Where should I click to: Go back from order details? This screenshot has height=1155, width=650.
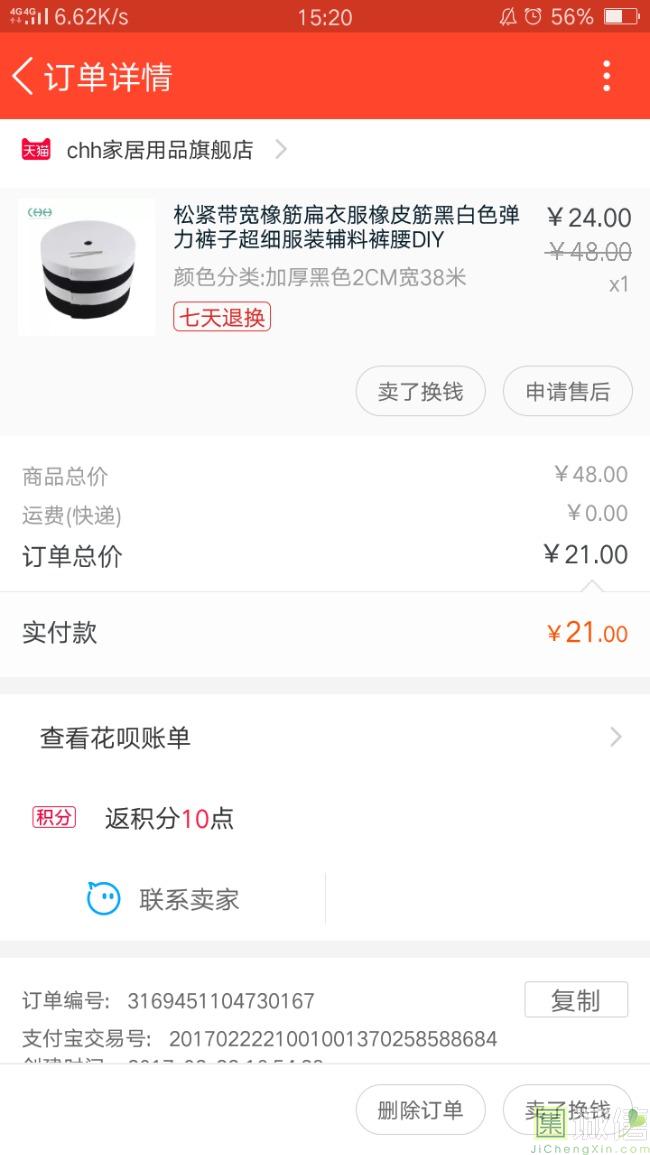(x=24, y=76)
